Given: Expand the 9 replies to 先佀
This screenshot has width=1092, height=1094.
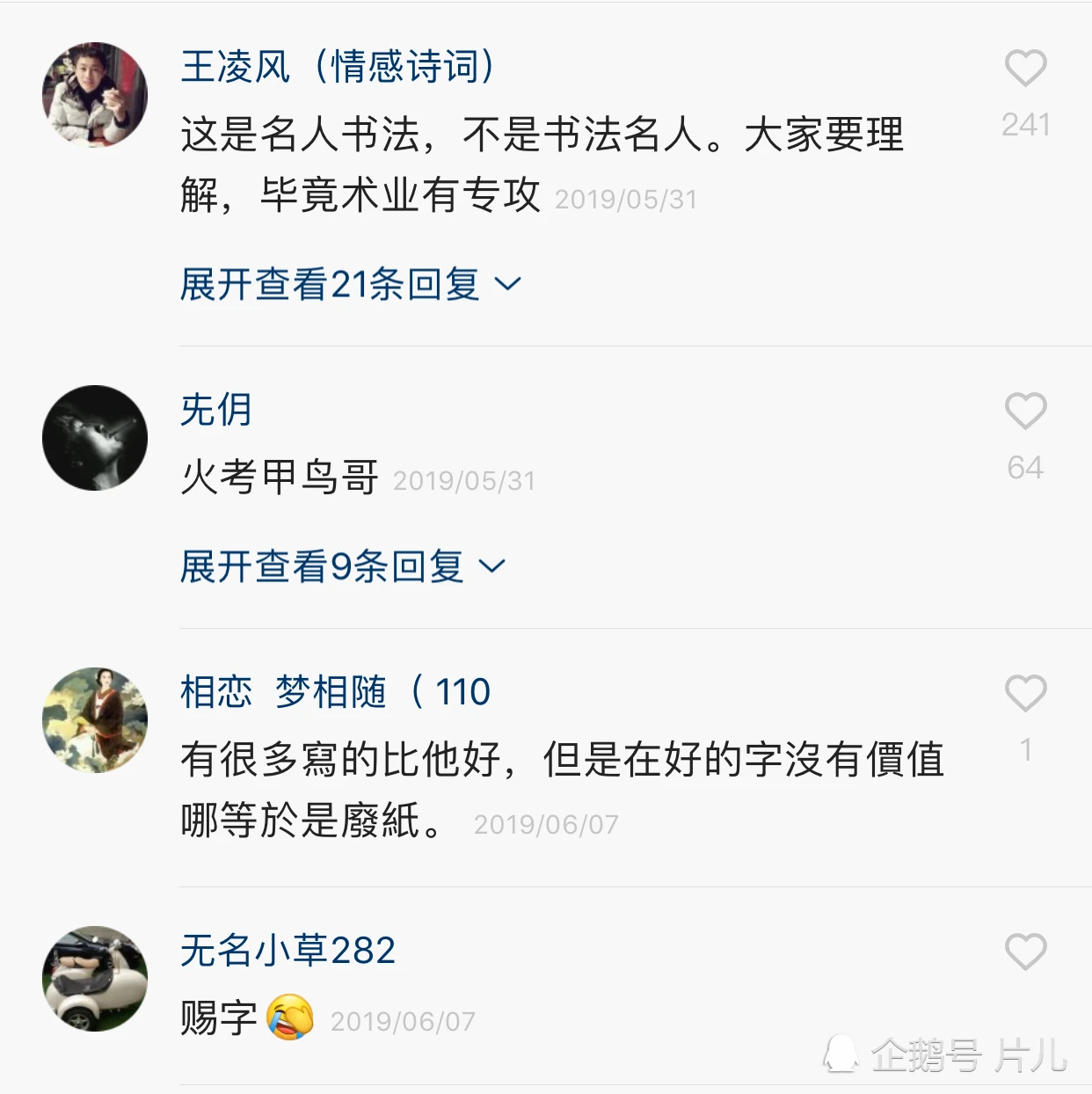Looking at the screenshot, I should (342, 566).
